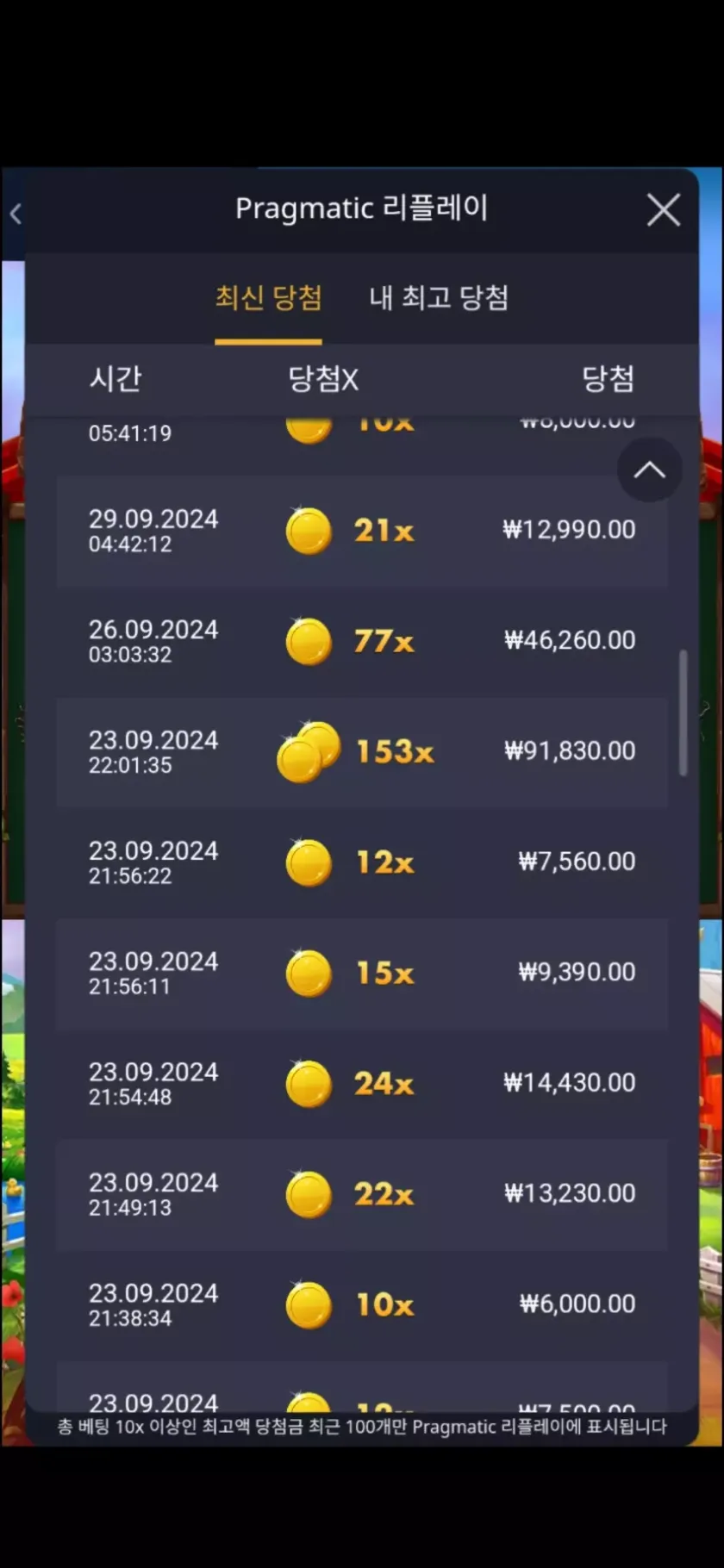
Task: Watch the 22x win replay
Action: coord(362,1194)
